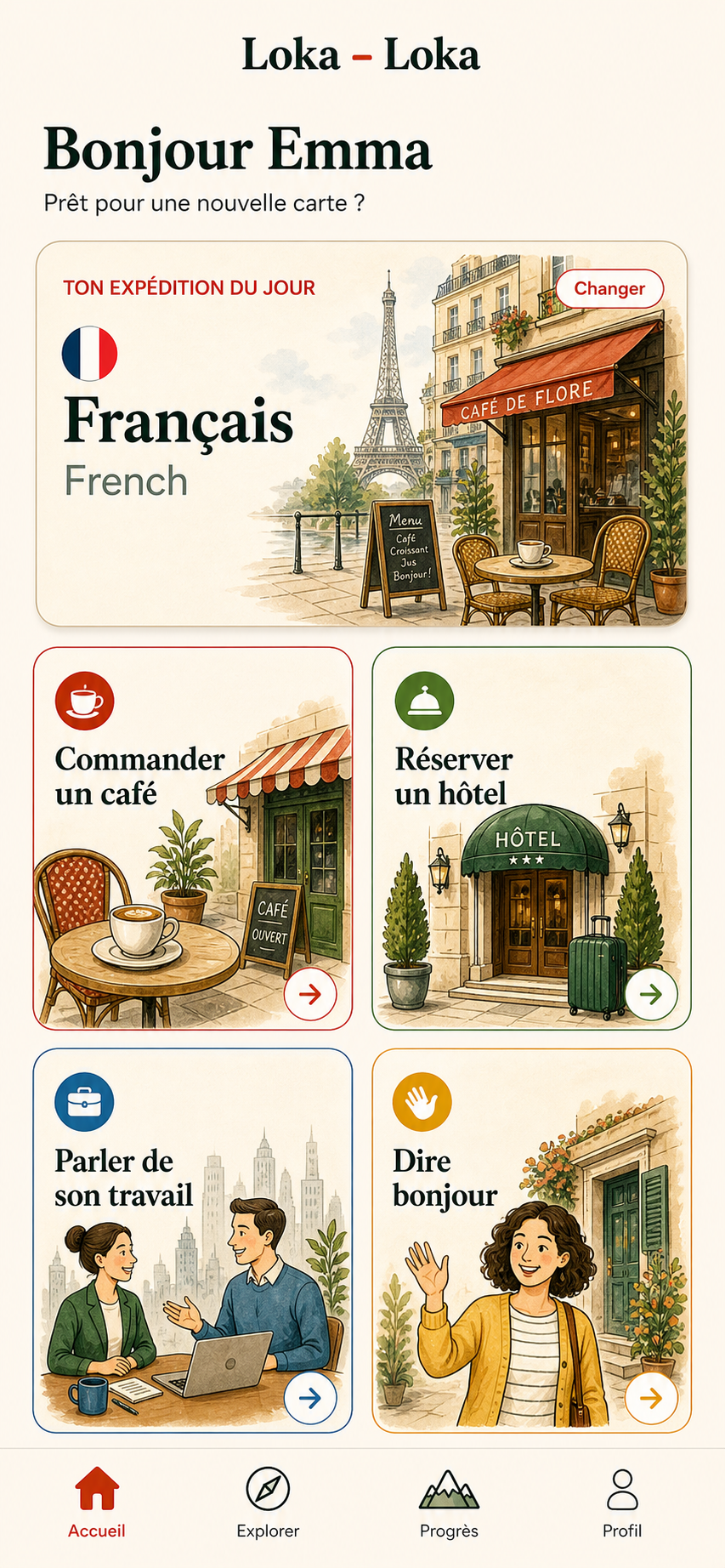Go to the Accueil tab

[97, 1503]
